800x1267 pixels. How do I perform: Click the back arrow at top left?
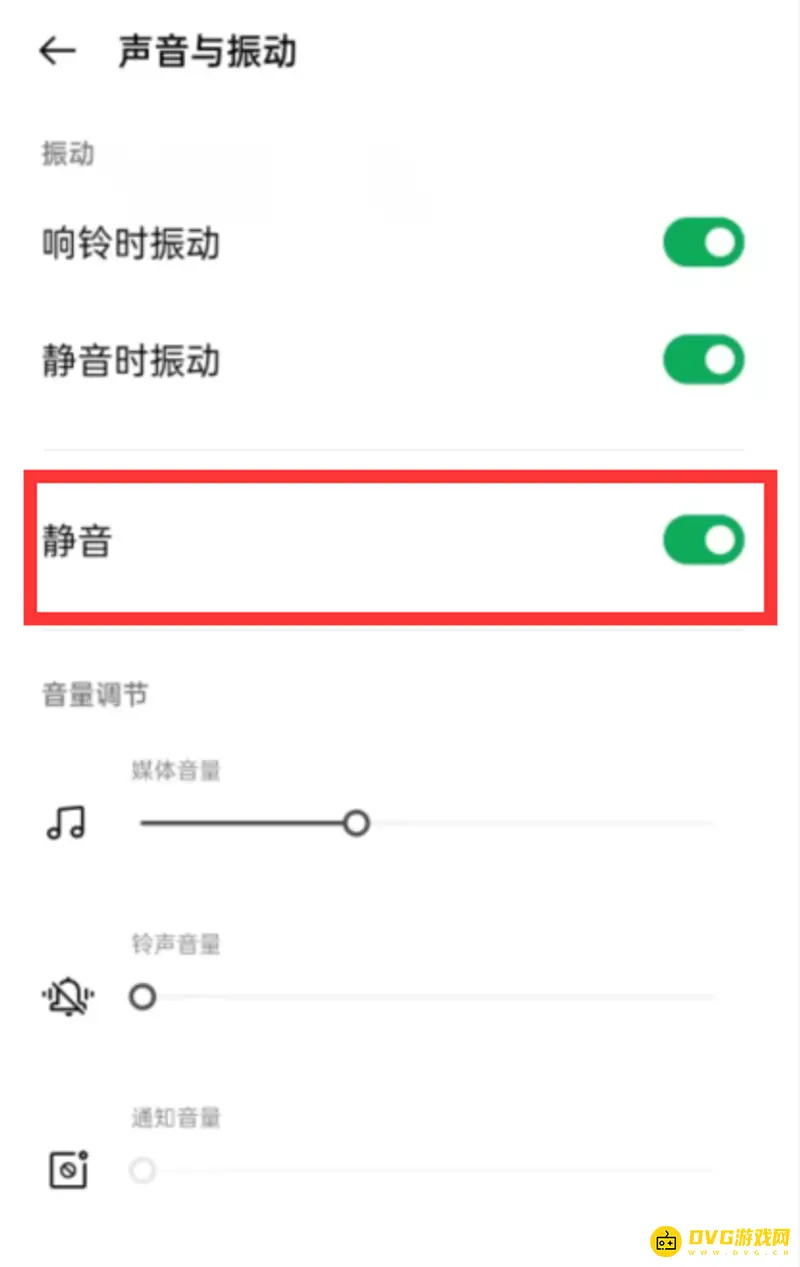[x=57, y=51]
